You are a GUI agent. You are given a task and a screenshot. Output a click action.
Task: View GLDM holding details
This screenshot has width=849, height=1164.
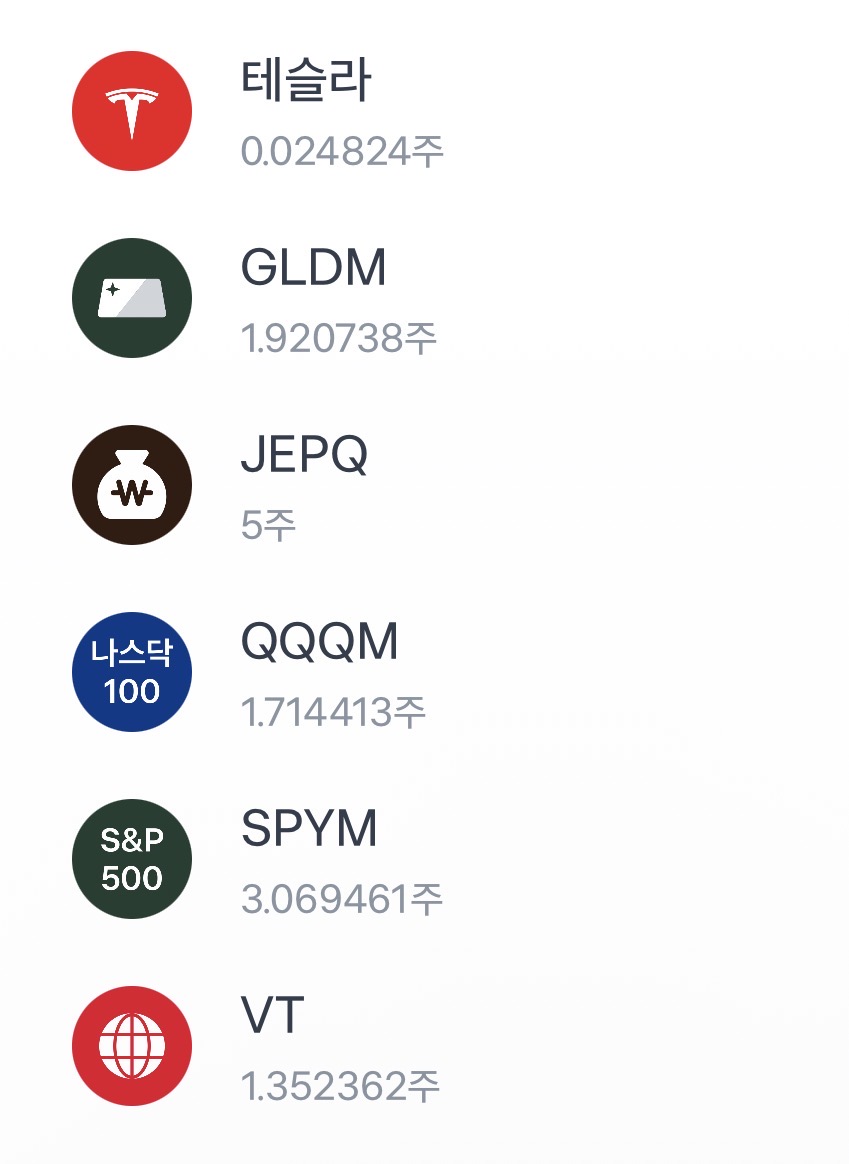click(x=313, y=298)
